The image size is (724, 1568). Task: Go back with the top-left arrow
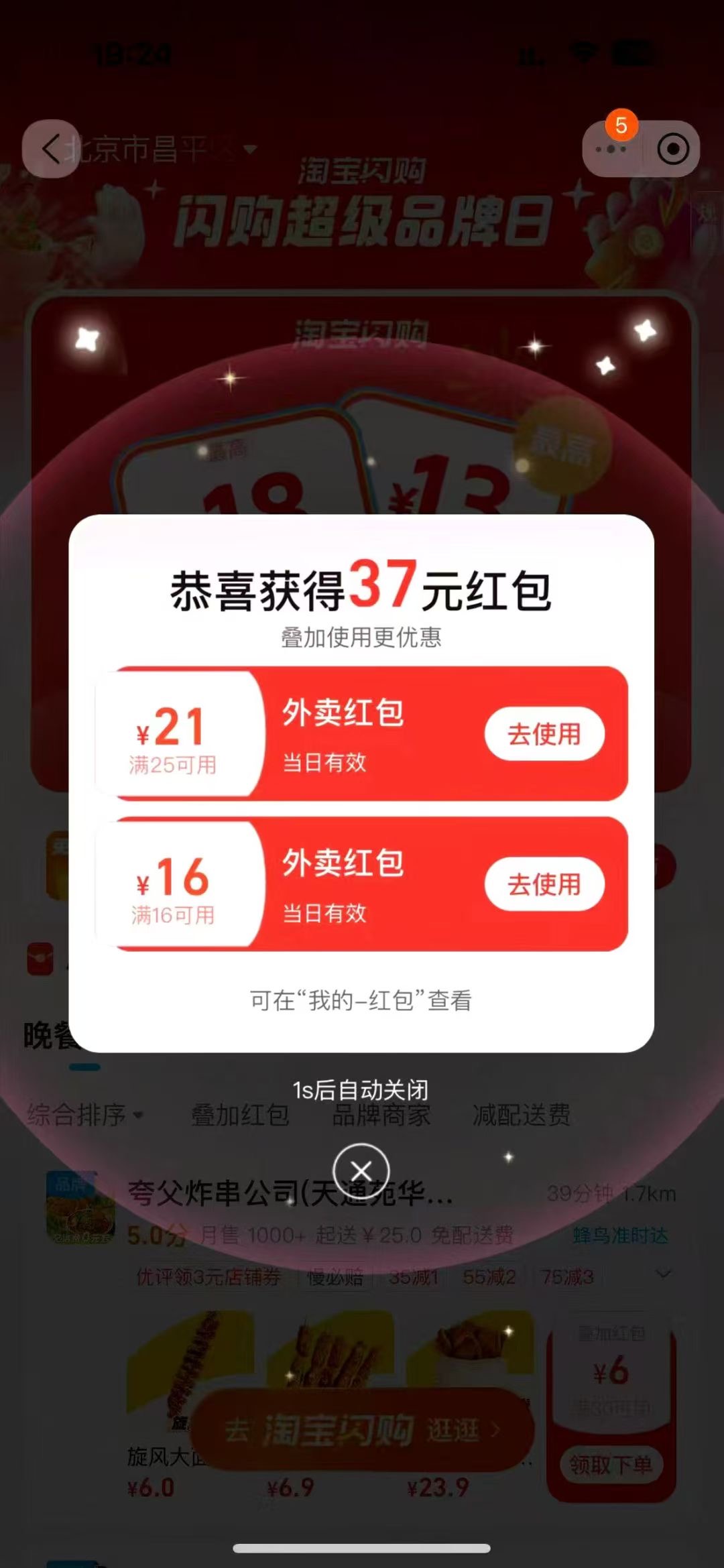click(52, 148)
